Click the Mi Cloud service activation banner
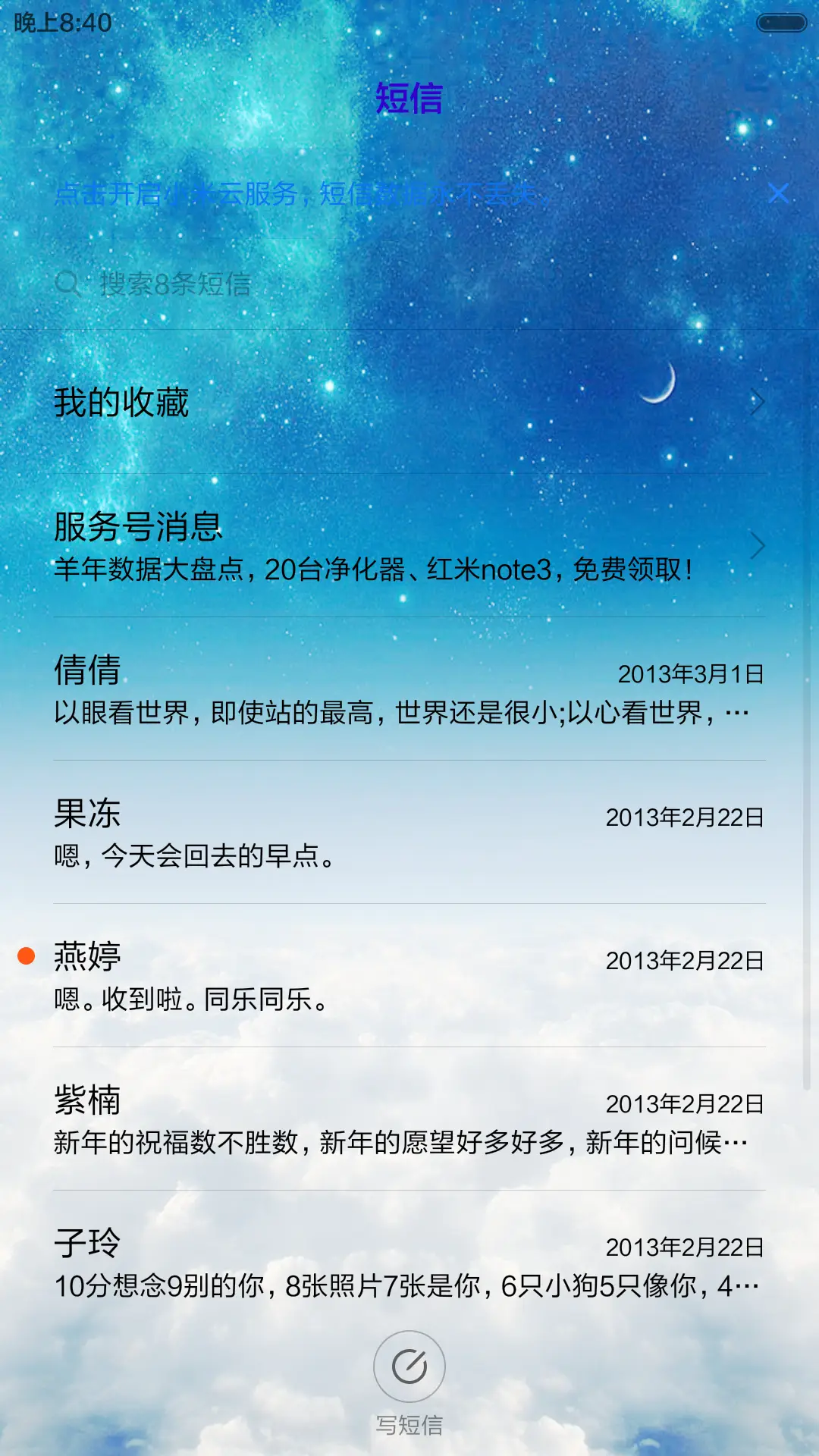 click(x=303, y=193)
